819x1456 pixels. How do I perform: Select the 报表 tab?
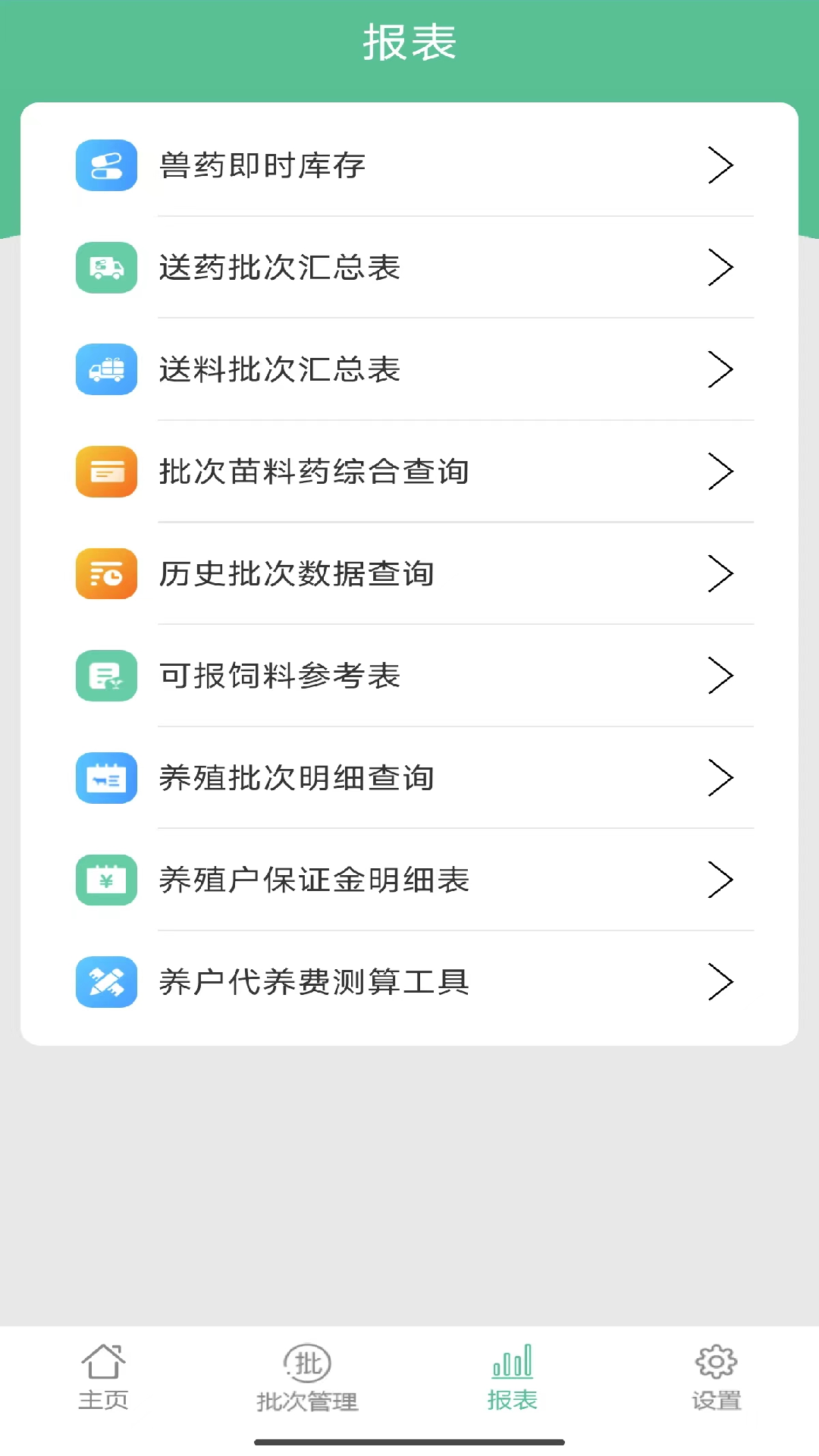(512, 1378)
